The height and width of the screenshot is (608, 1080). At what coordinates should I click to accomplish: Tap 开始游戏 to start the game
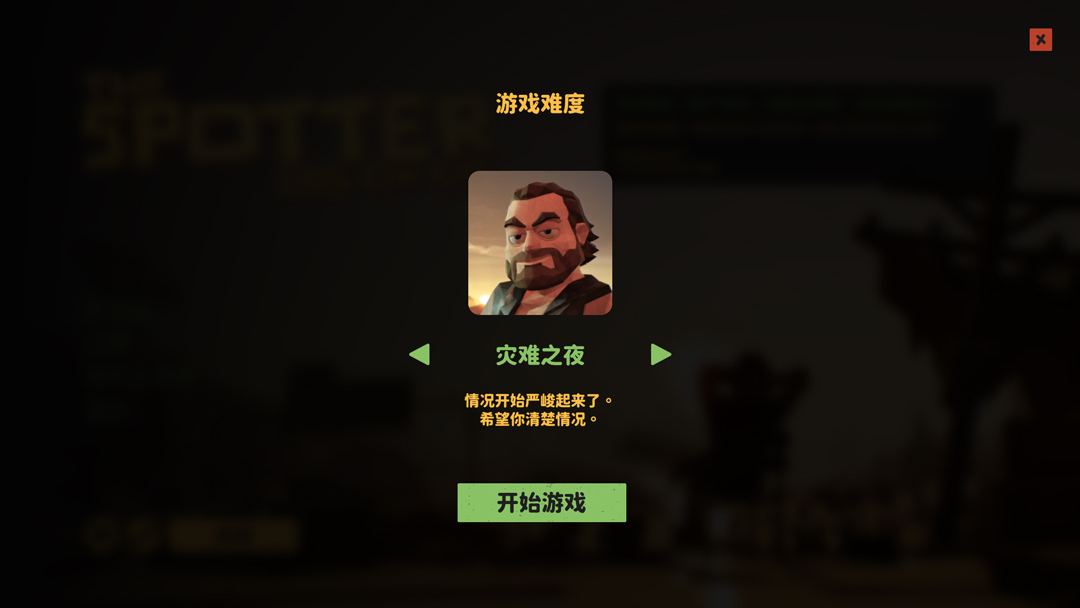pyautogui.click(x=541, y=502)
